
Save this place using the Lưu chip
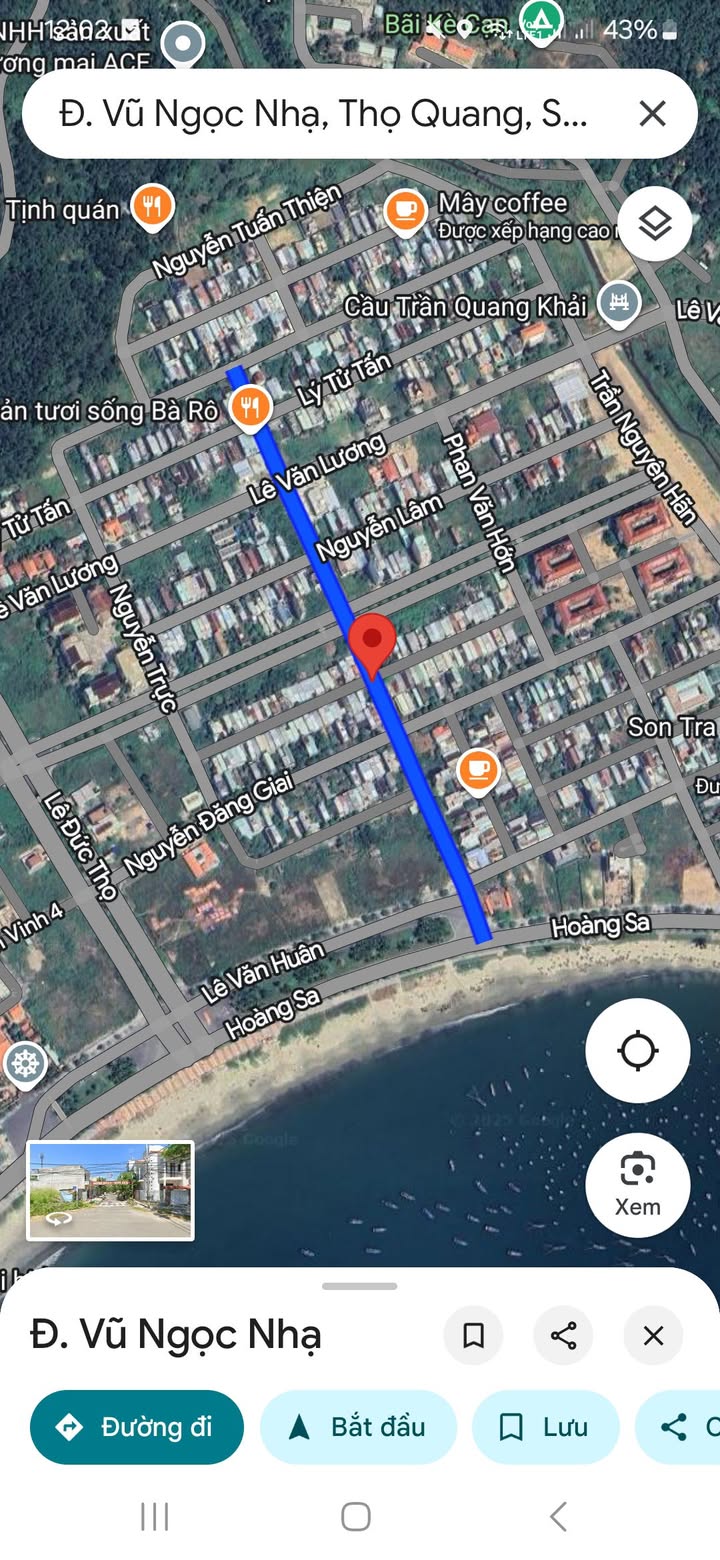[545, 1427]
